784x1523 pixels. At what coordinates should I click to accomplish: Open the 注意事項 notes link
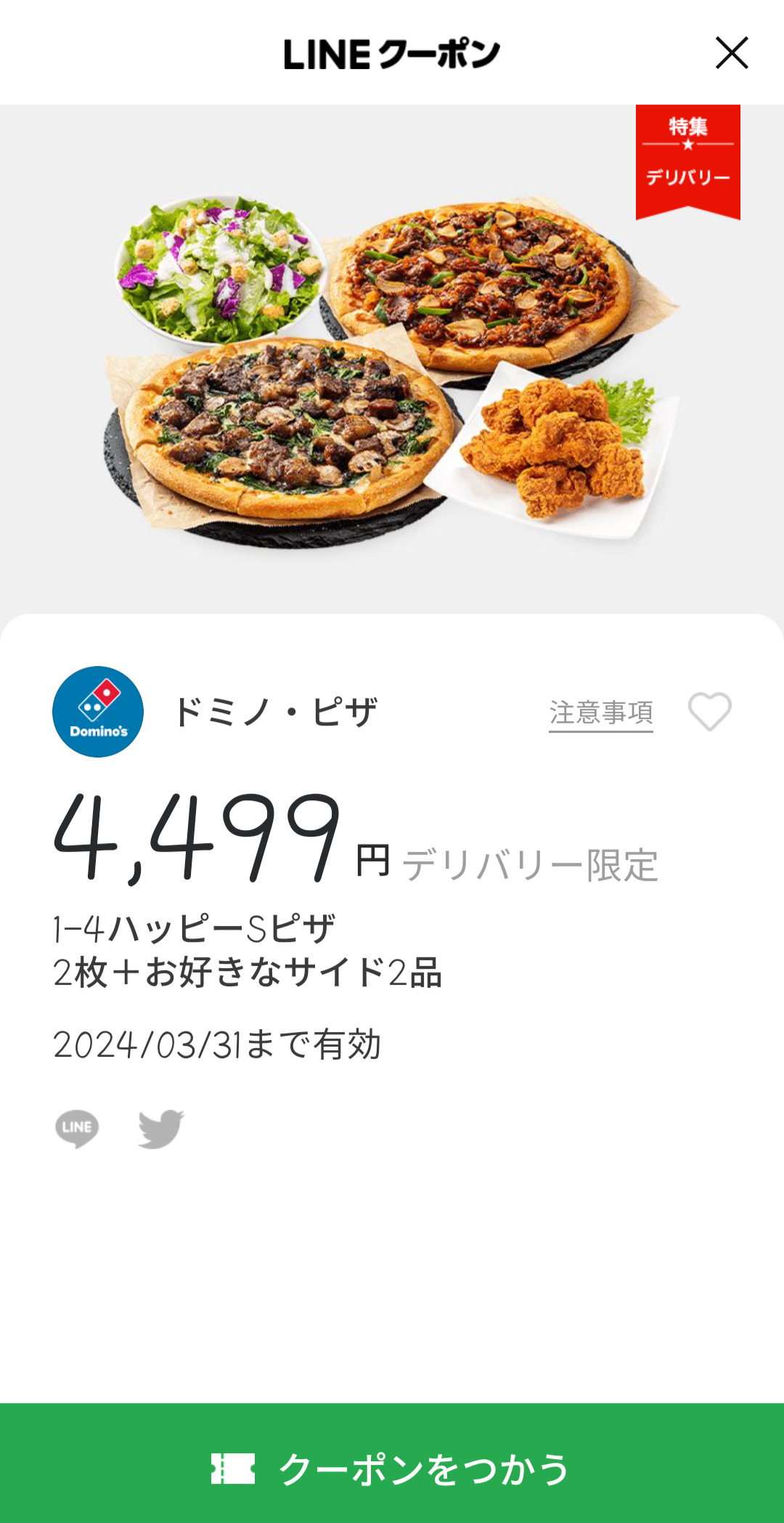point(600,712)
